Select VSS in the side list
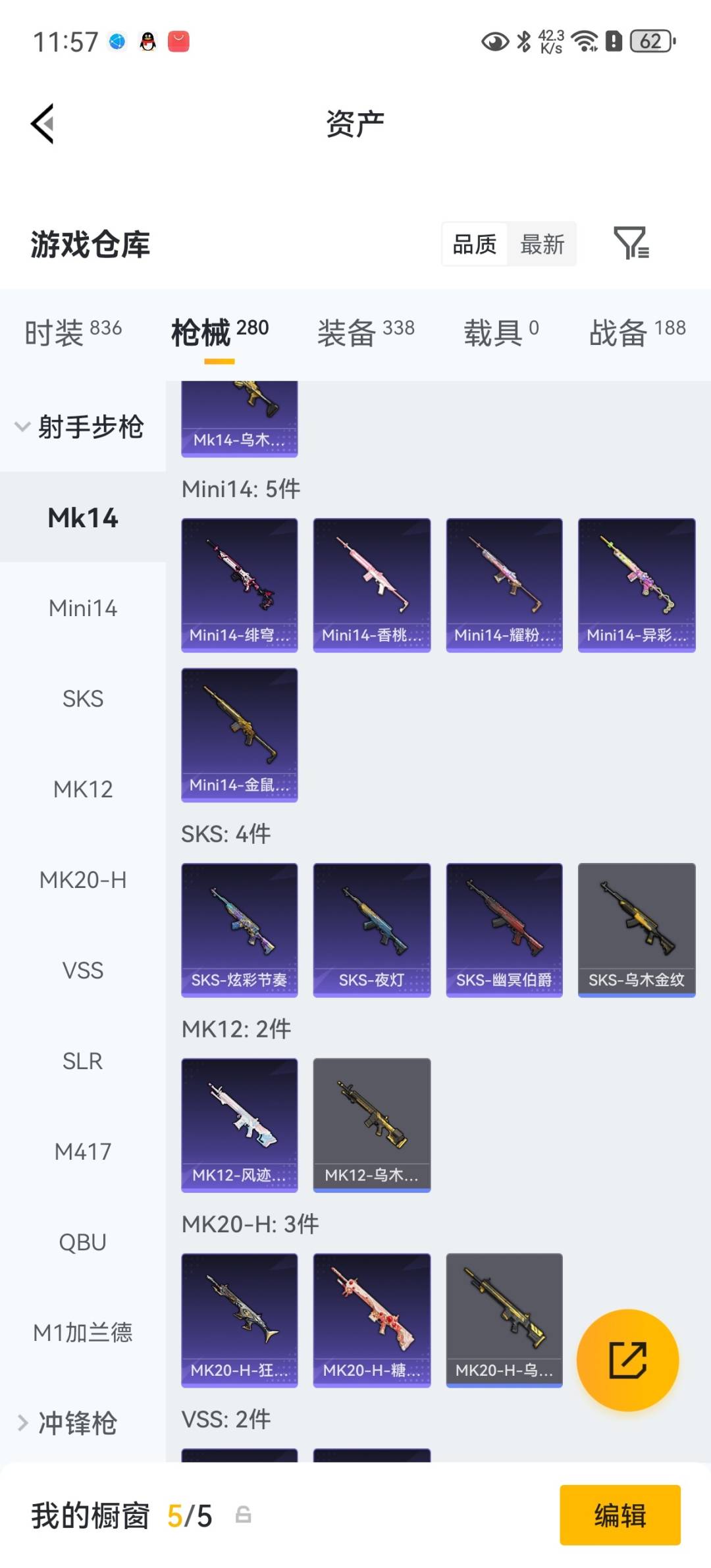The width and height of the screenshot is (711, 1568). [83, 970]
